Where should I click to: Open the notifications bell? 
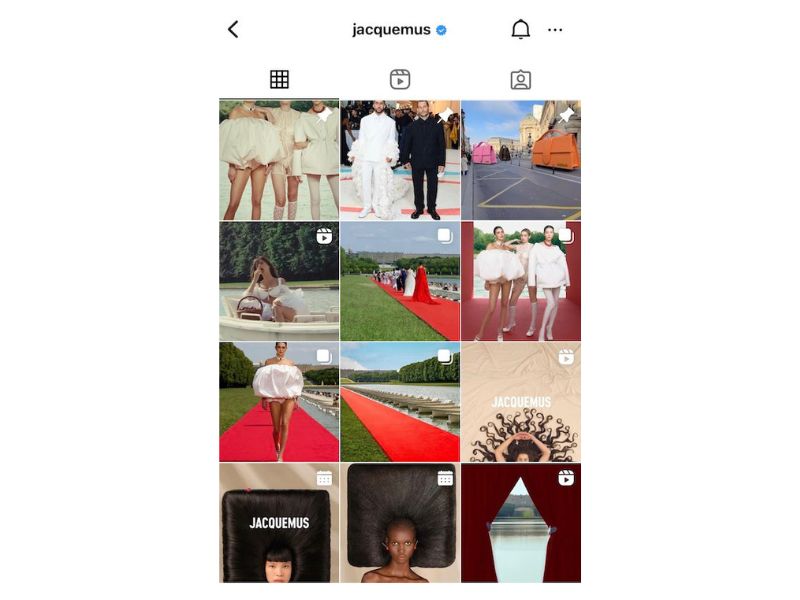520,30
